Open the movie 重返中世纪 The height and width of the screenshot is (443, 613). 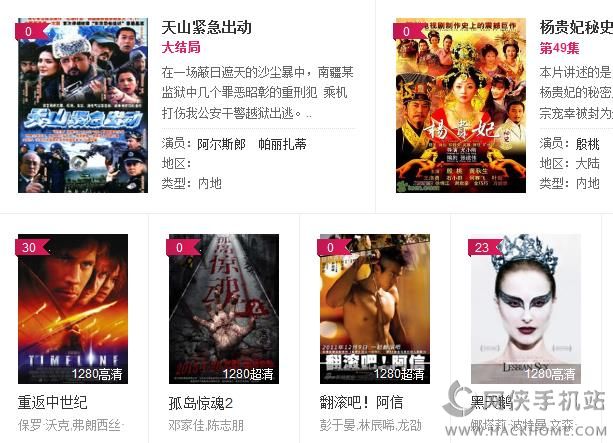pyautogui.click(x=73, y=309)
